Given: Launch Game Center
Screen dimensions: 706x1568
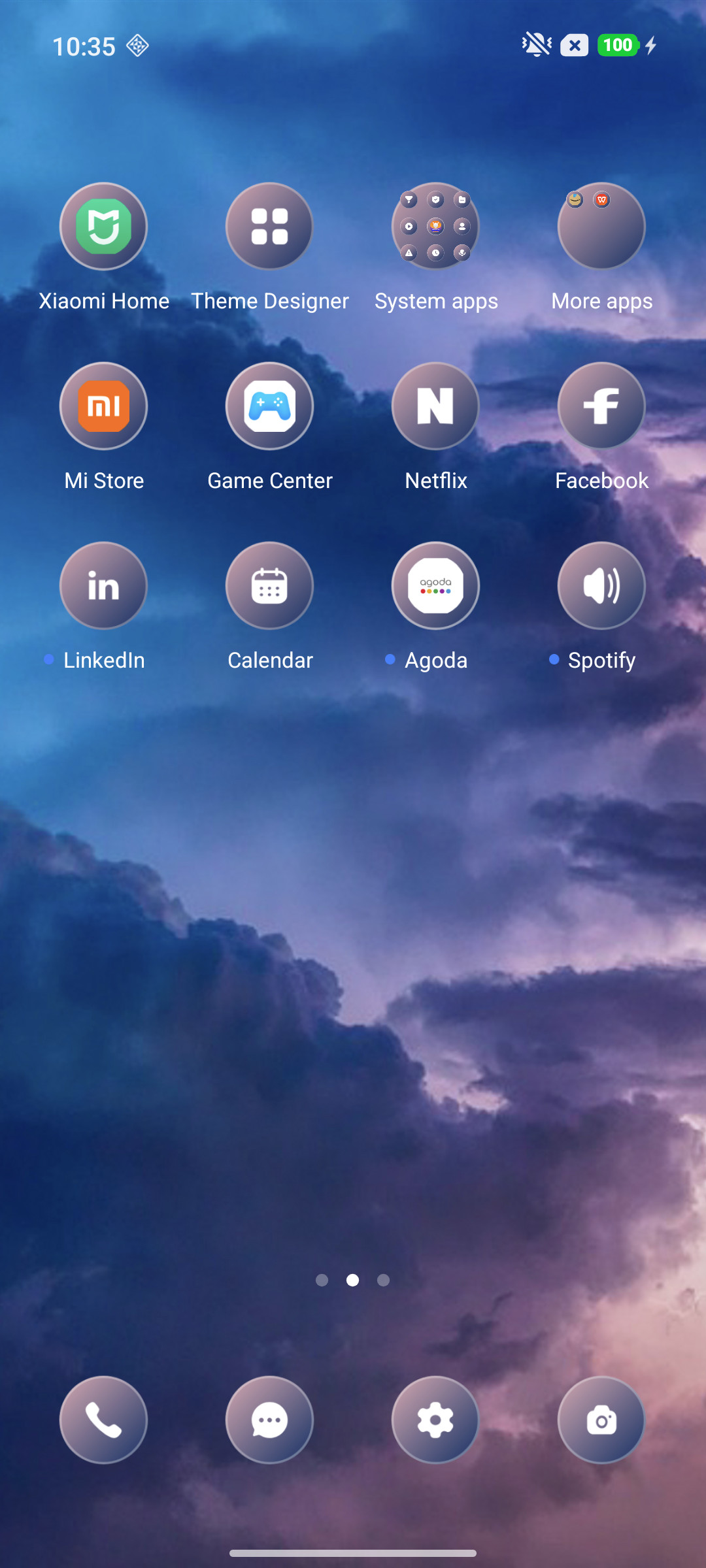Looking at the screenshot, I should pos(269,406).
